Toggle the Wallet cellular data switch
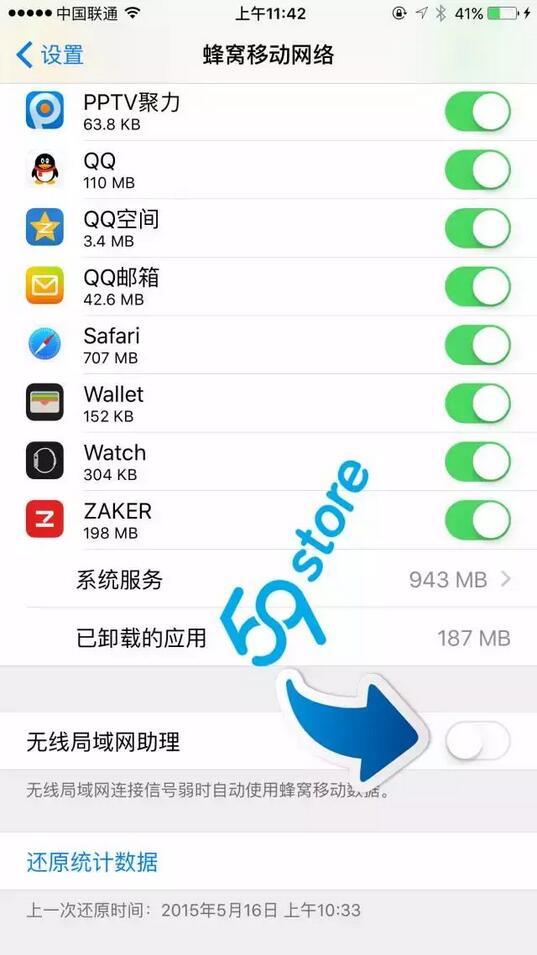This screenshot has height=955, width=537. (477, 403)
